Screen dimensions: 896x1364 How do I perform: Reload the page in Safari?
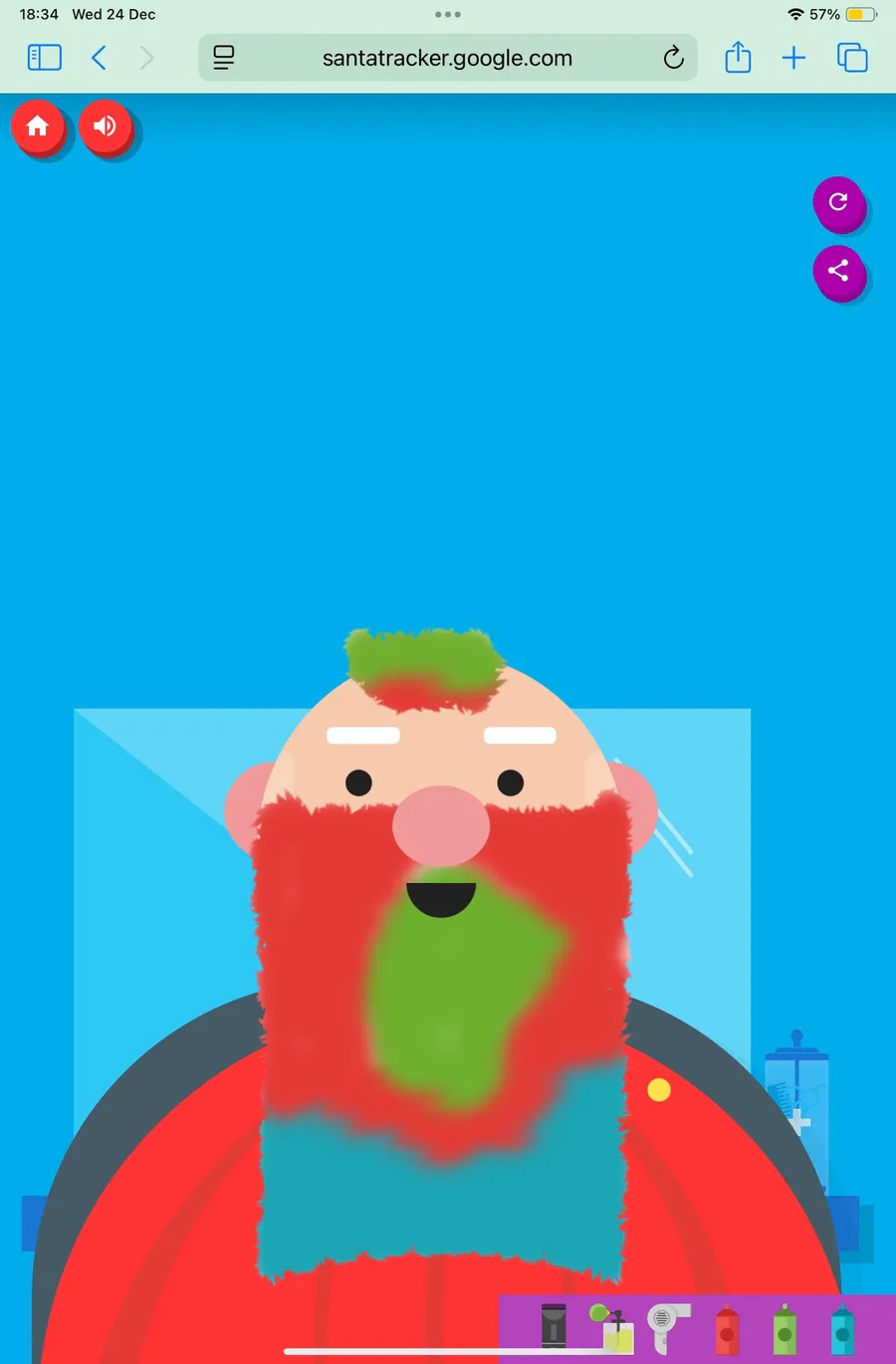[674, 58]
